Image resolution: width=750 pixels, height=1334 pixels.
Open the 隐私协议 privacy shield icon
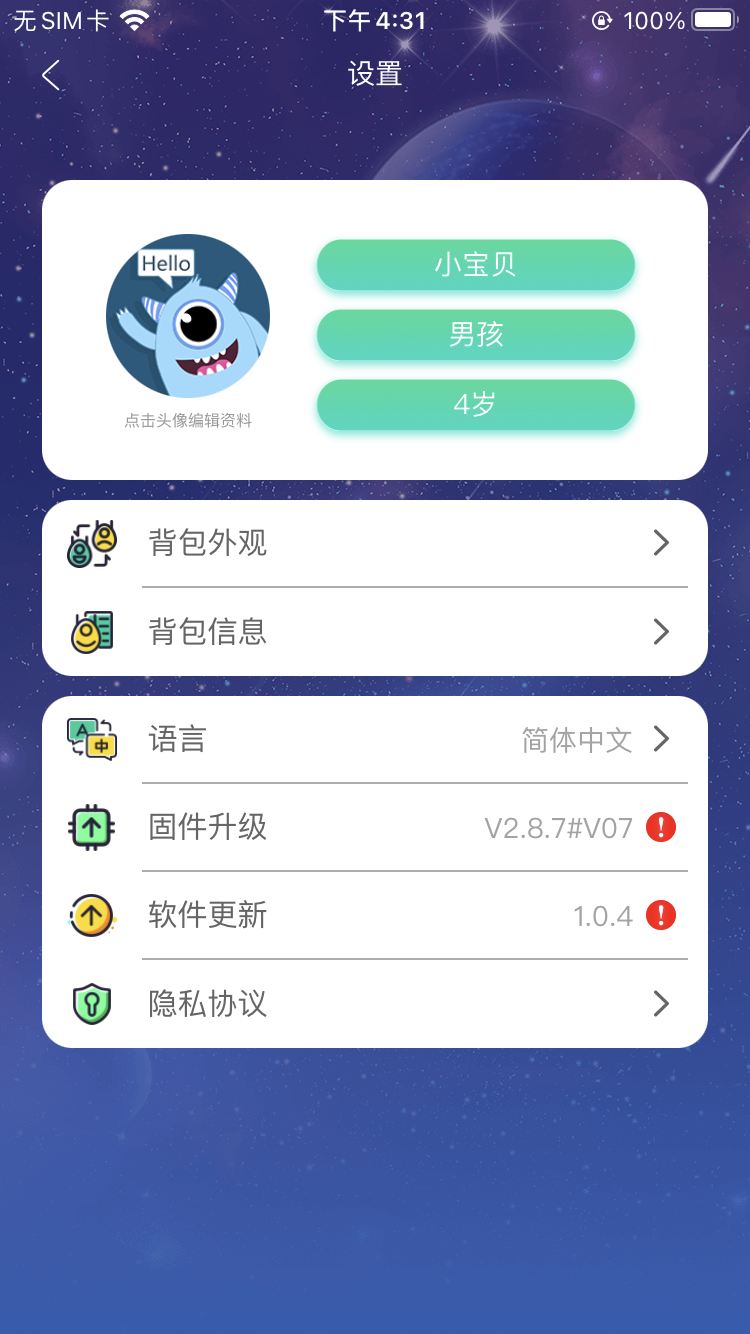(92, 1003)
